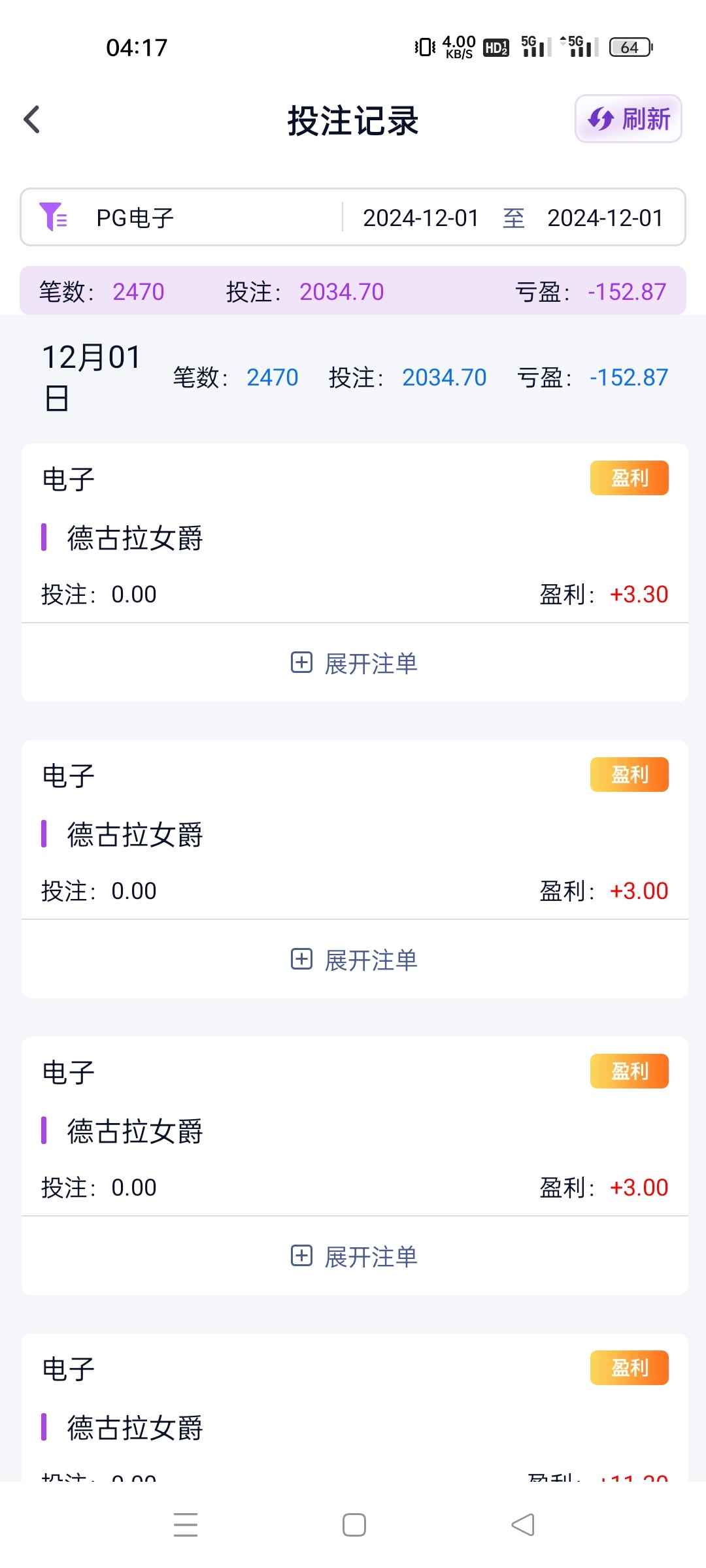
Task: Go back using the top-left arrow
Action: tap(31, 120)
